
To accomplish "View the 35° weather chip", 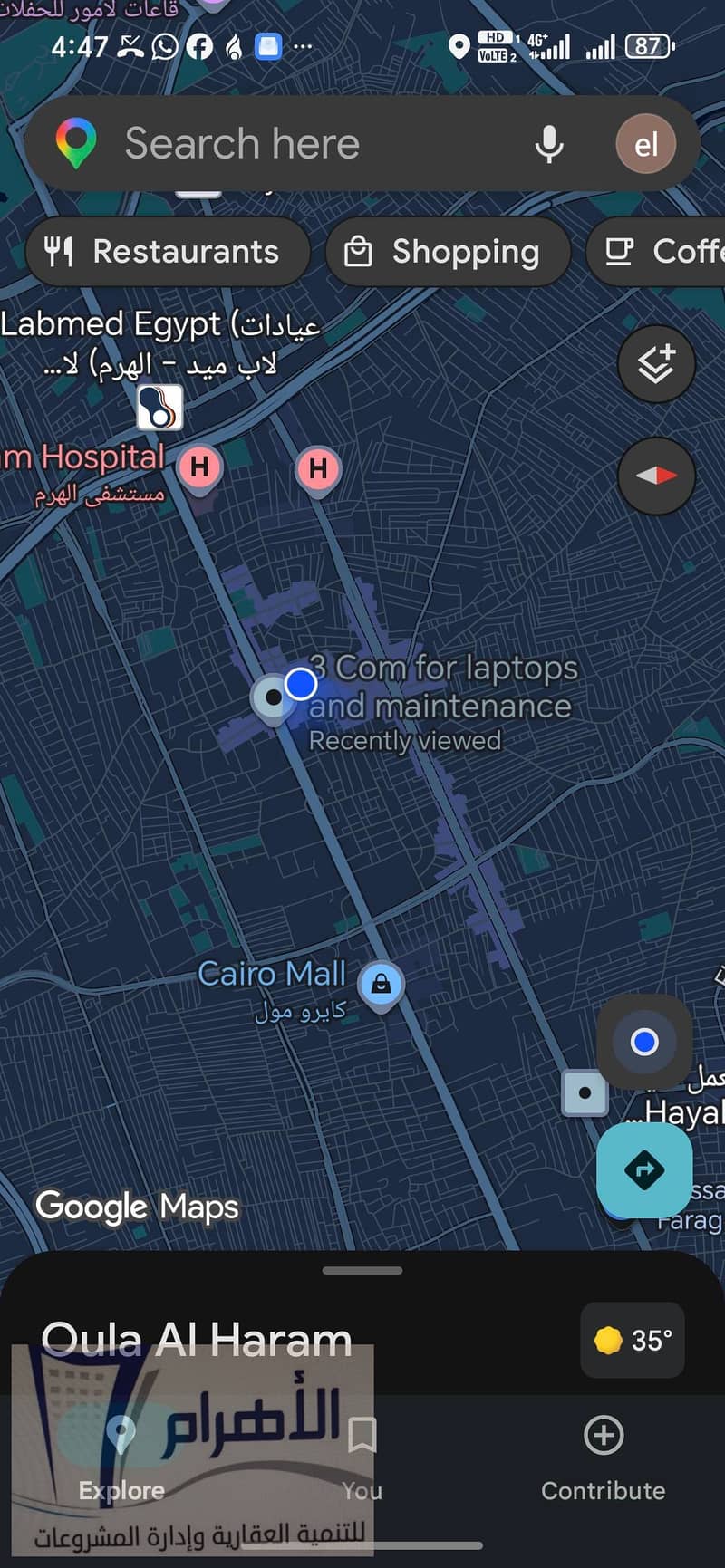I will (633, 1340).
